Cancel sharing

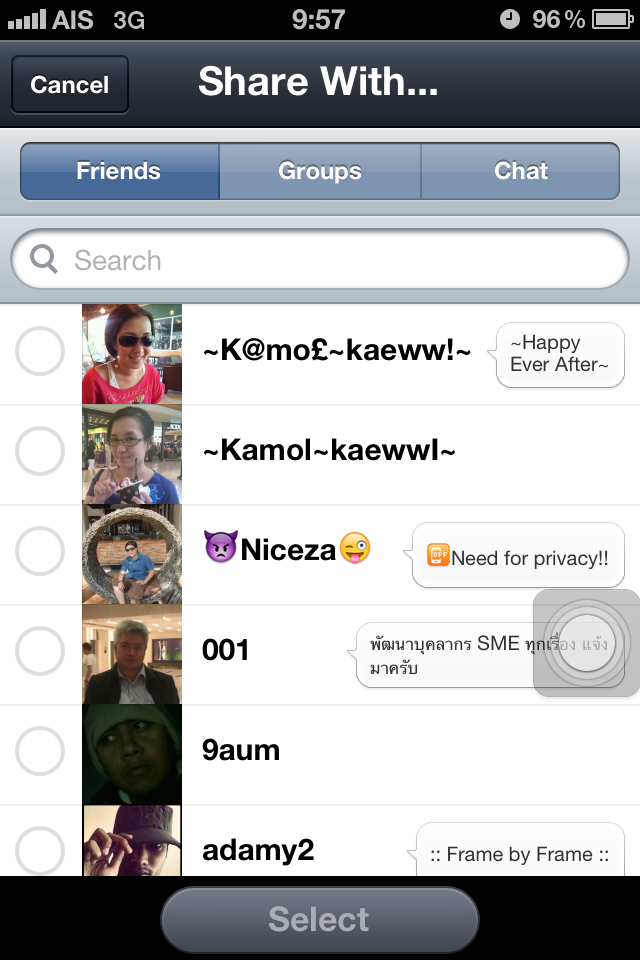pos(69,85)
